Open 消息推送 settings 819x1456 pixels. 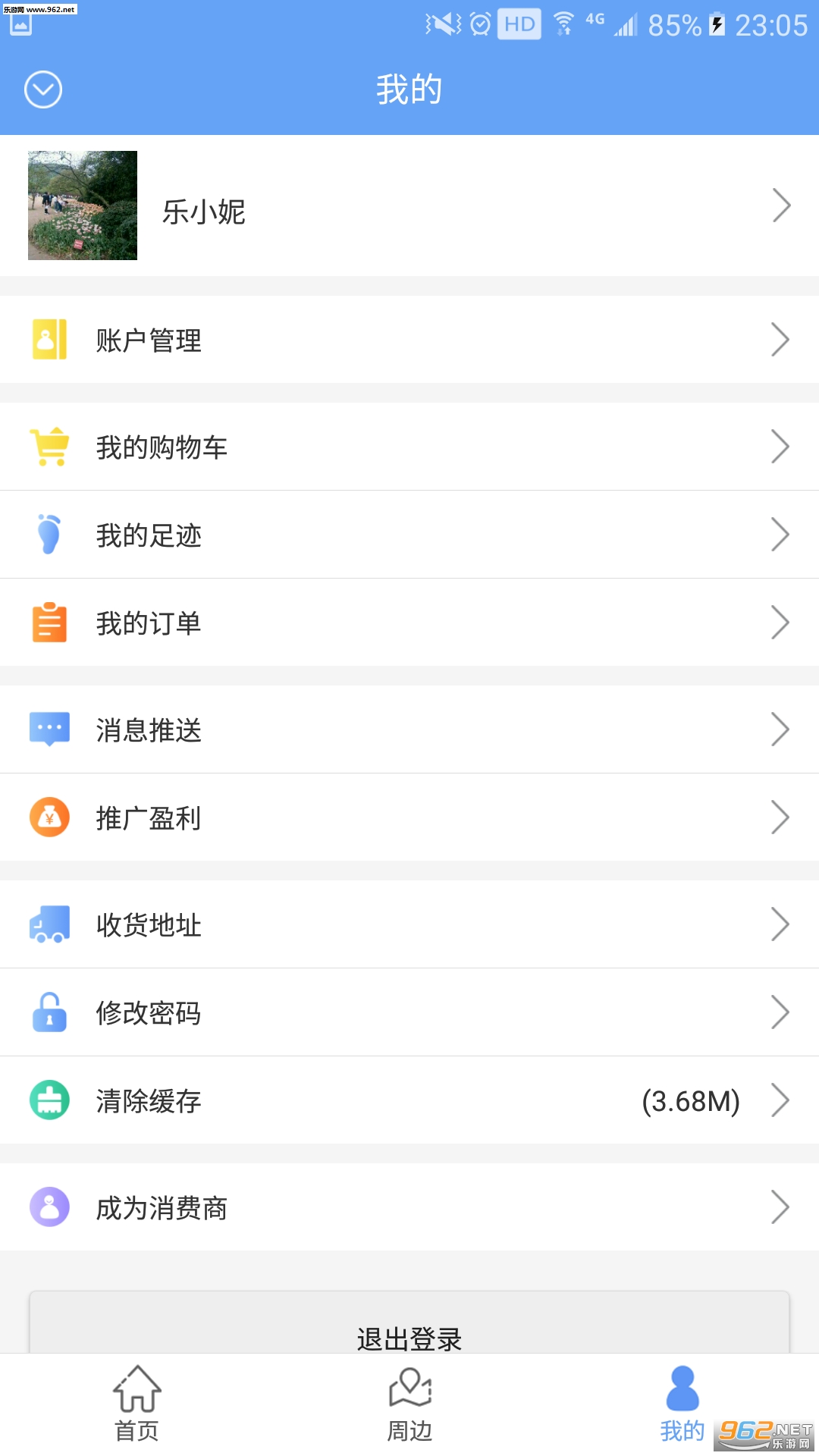pos(409,730)
